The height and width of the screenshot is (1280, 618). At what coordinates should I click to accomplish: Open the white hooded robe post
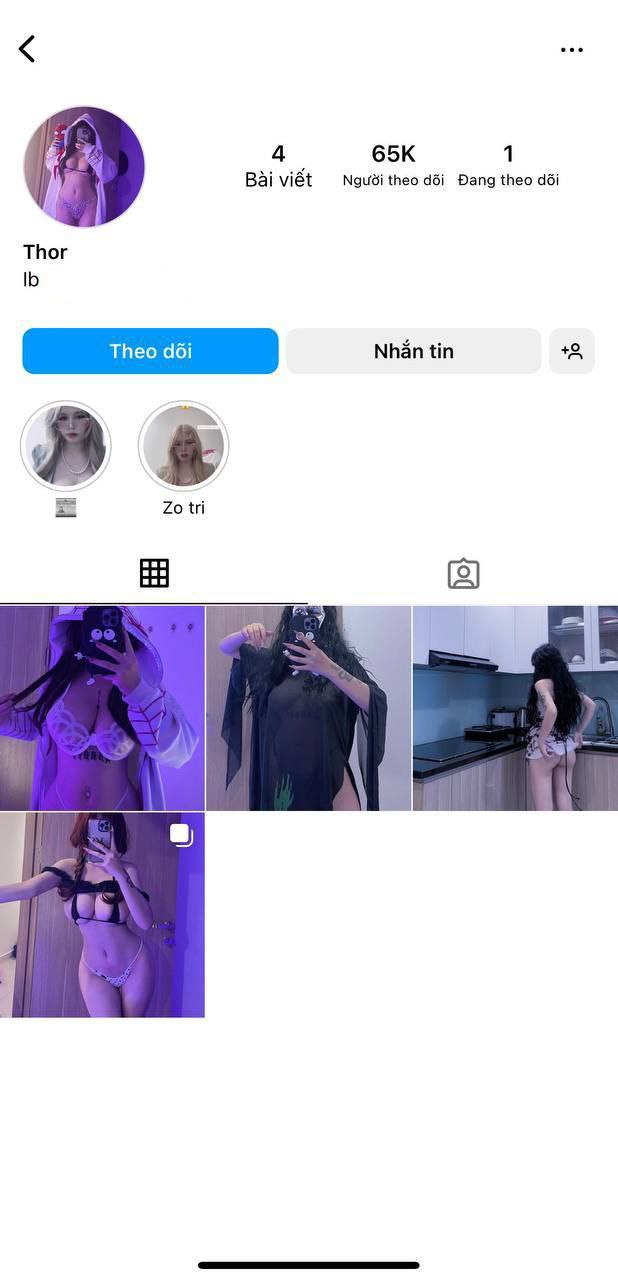coord(102,708)
